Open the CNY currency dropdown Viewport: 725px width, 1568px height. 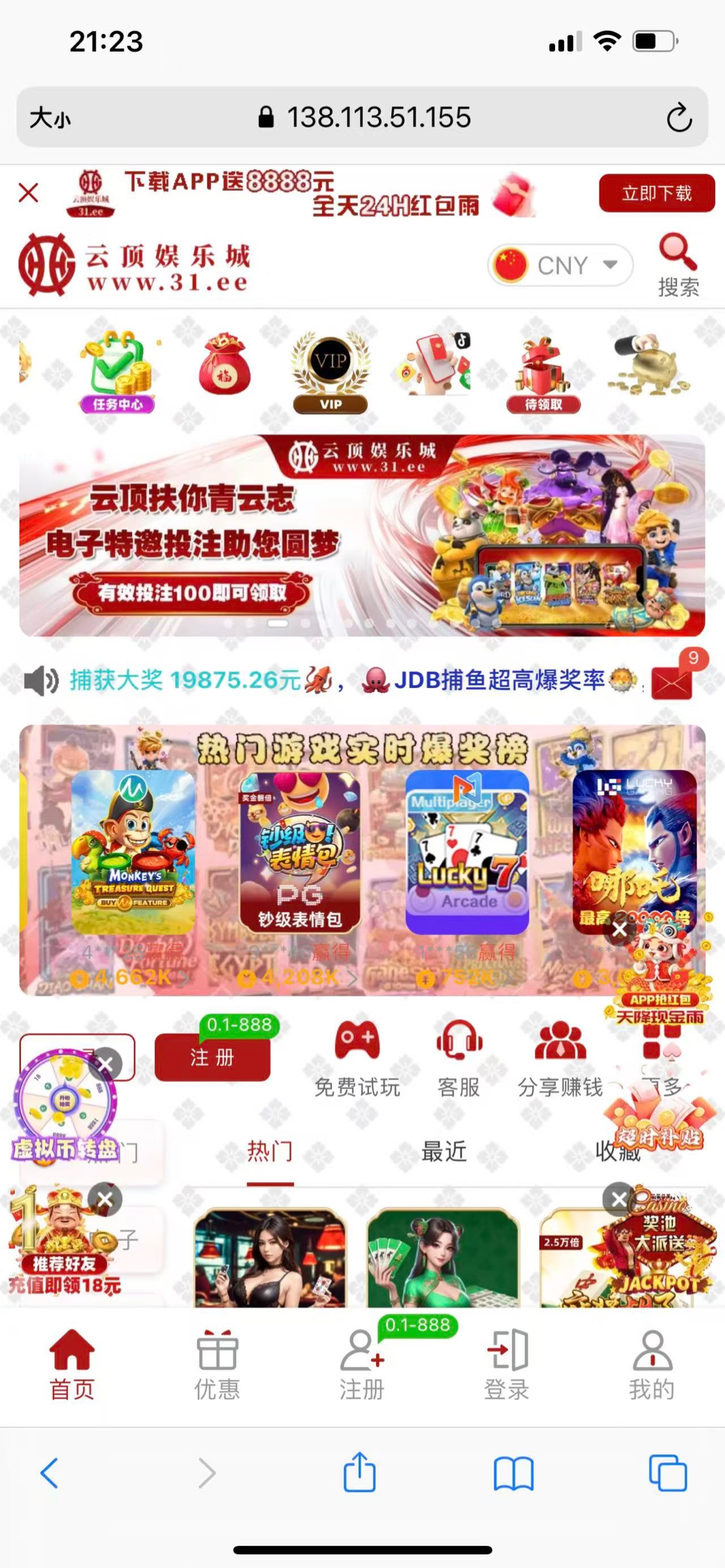pyautogui.click(x=560, y=265)
